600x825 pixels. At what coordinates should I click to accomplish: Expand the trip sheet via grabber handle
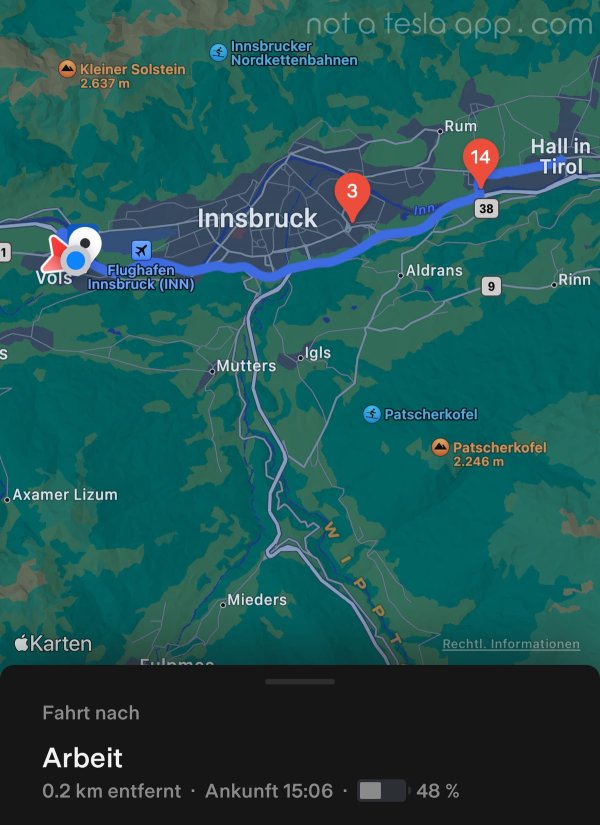300,682
